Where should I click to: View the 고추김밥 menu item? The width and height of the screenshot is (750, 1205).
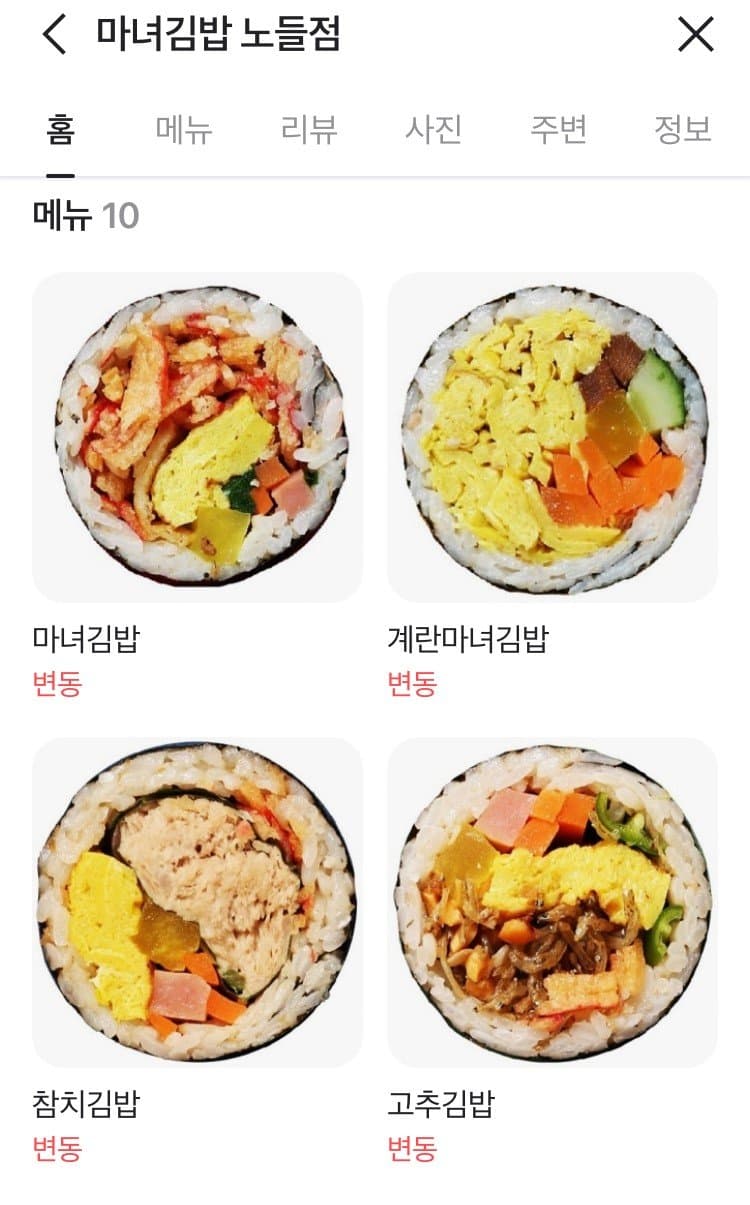click(552, 902)
